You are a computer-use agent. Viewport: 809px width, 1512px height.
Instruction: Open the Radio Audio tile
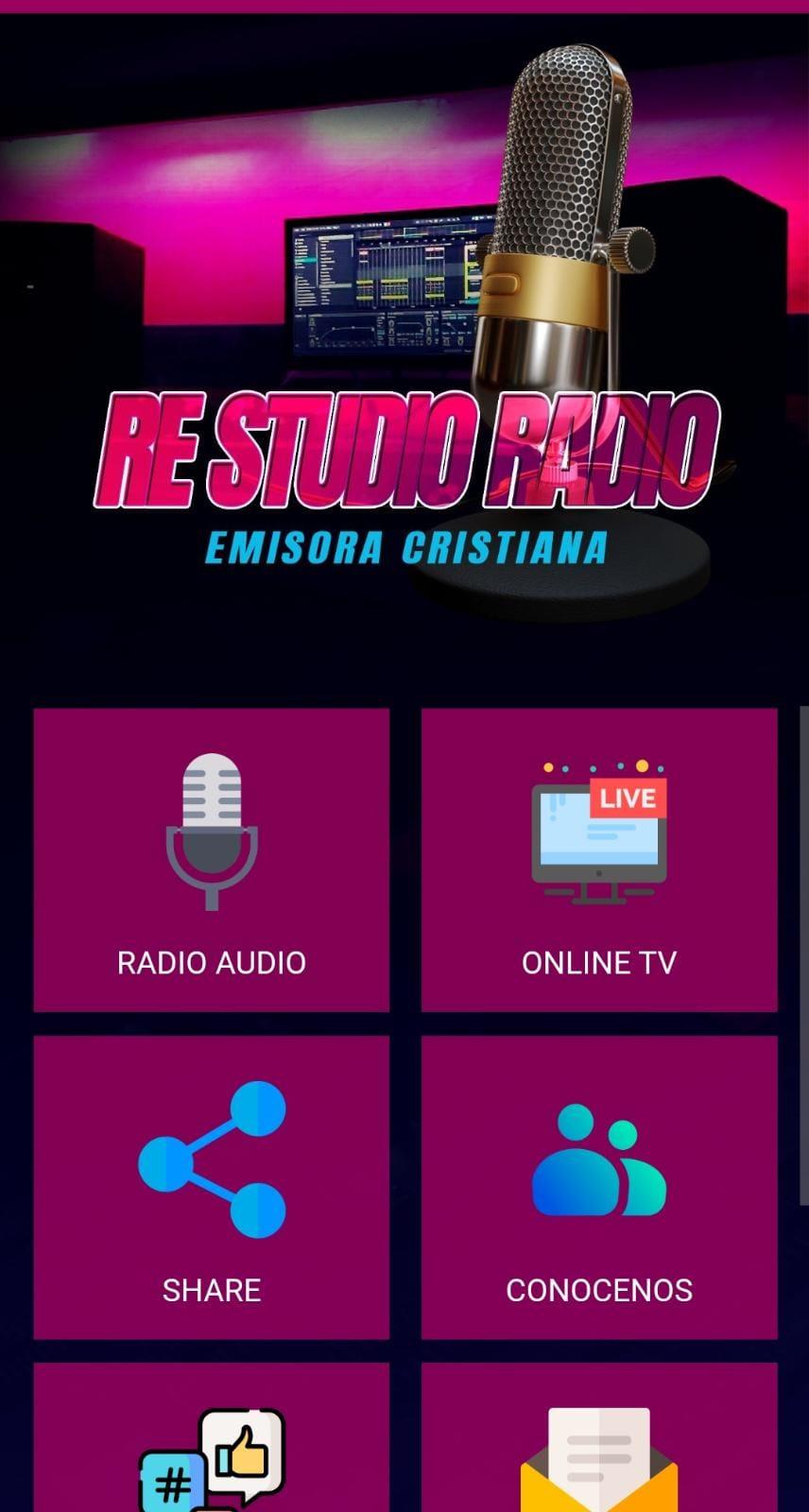(x=212, y=860)
